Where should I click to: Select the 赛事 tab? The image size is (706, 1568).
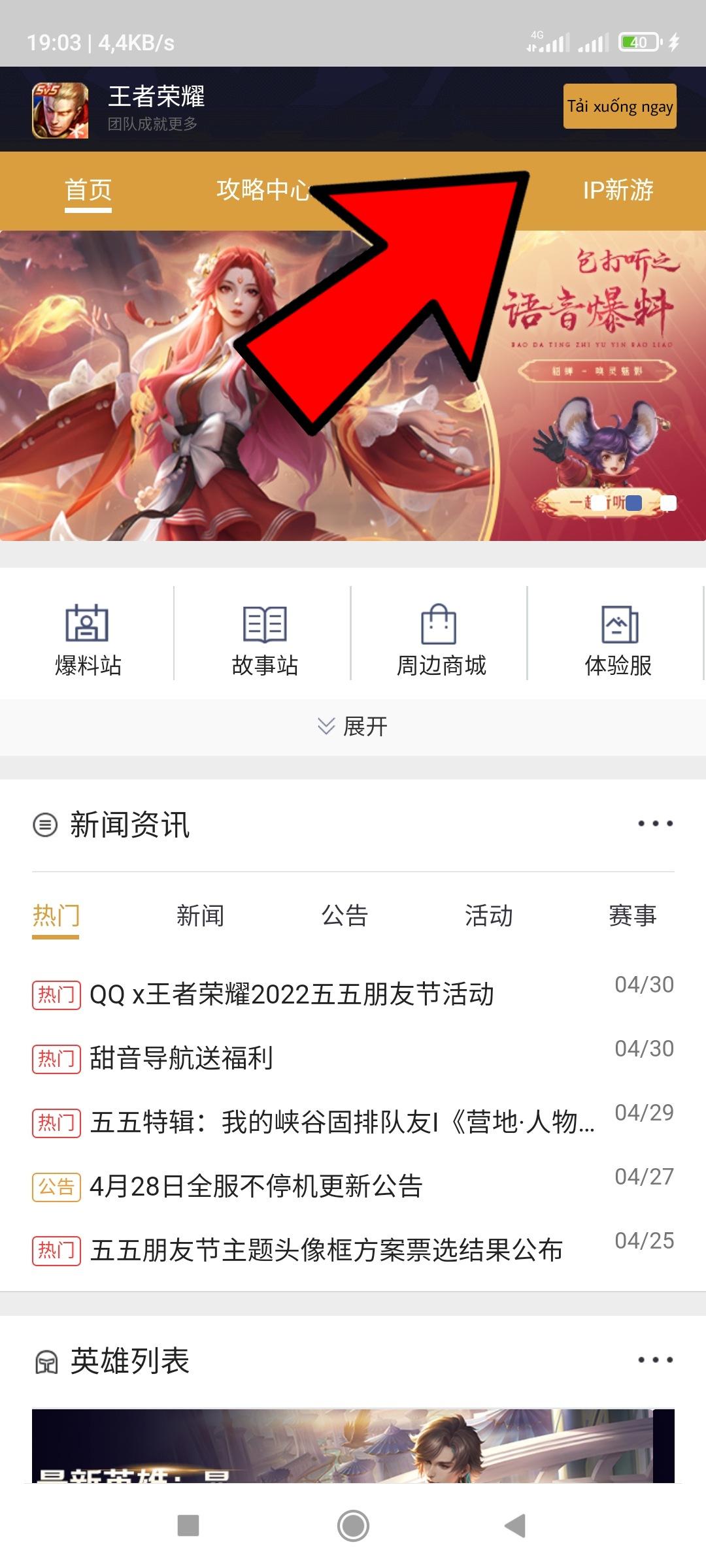pos(632,915)
